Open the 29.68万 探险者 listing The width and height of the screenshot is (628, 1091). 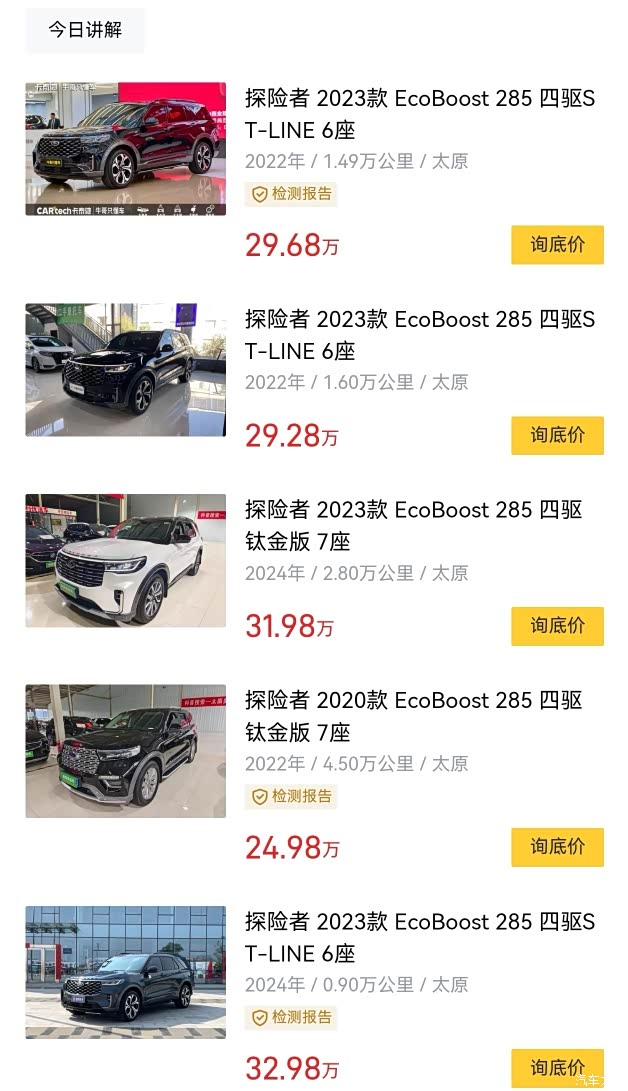click(x=419, y=114)
